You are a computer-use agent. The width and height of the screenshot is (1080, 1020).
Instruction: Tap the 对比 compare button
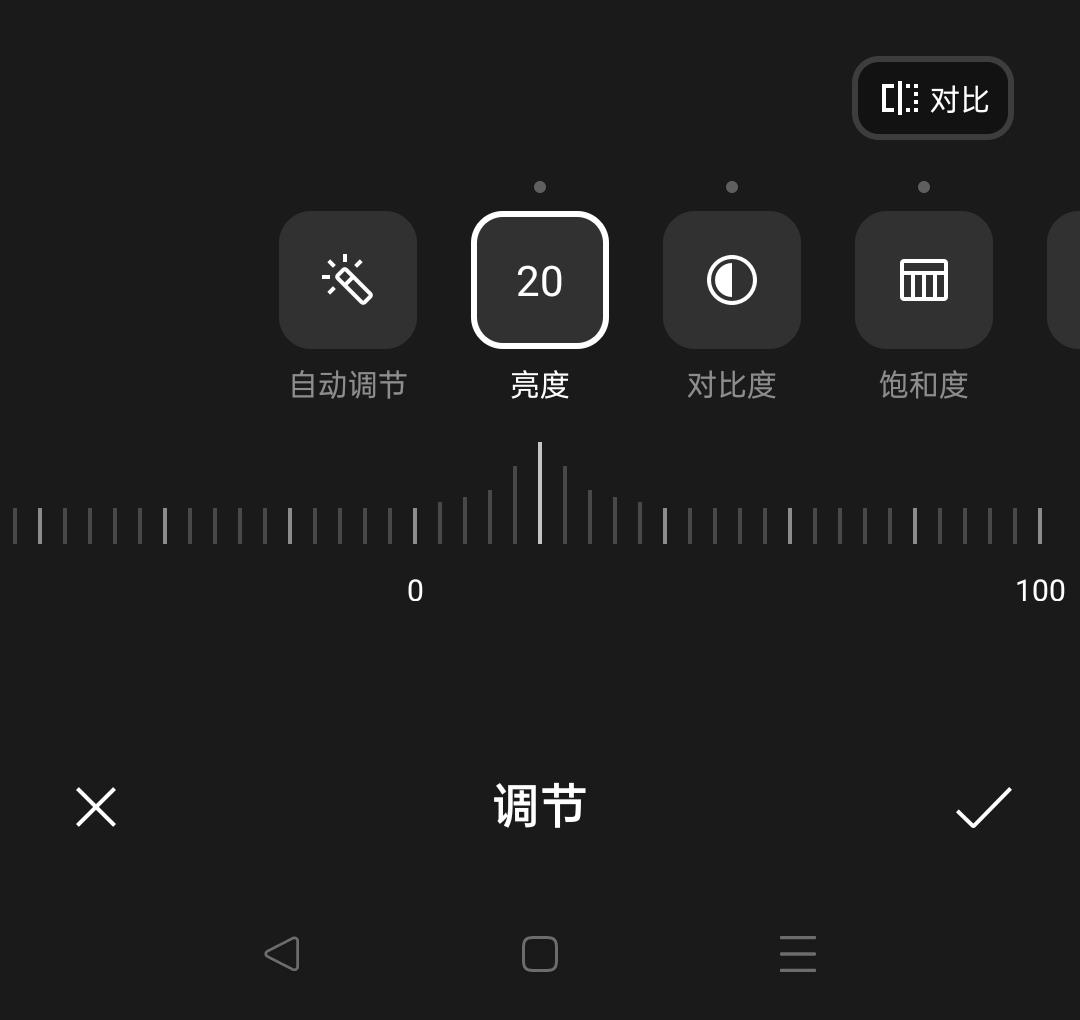tap(932, 98)
